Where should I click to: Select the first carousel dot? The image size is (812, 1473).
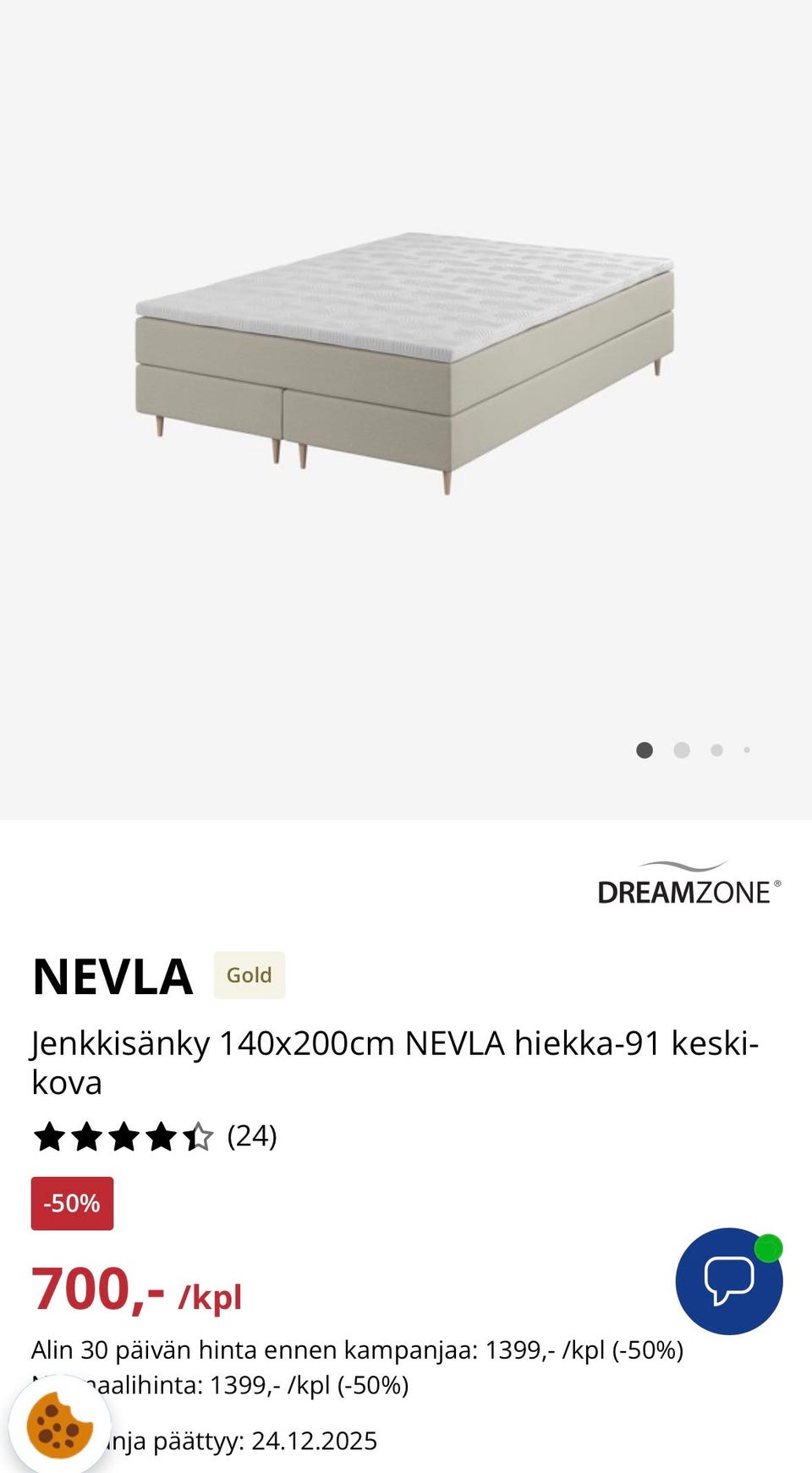[x=645, y=750]
